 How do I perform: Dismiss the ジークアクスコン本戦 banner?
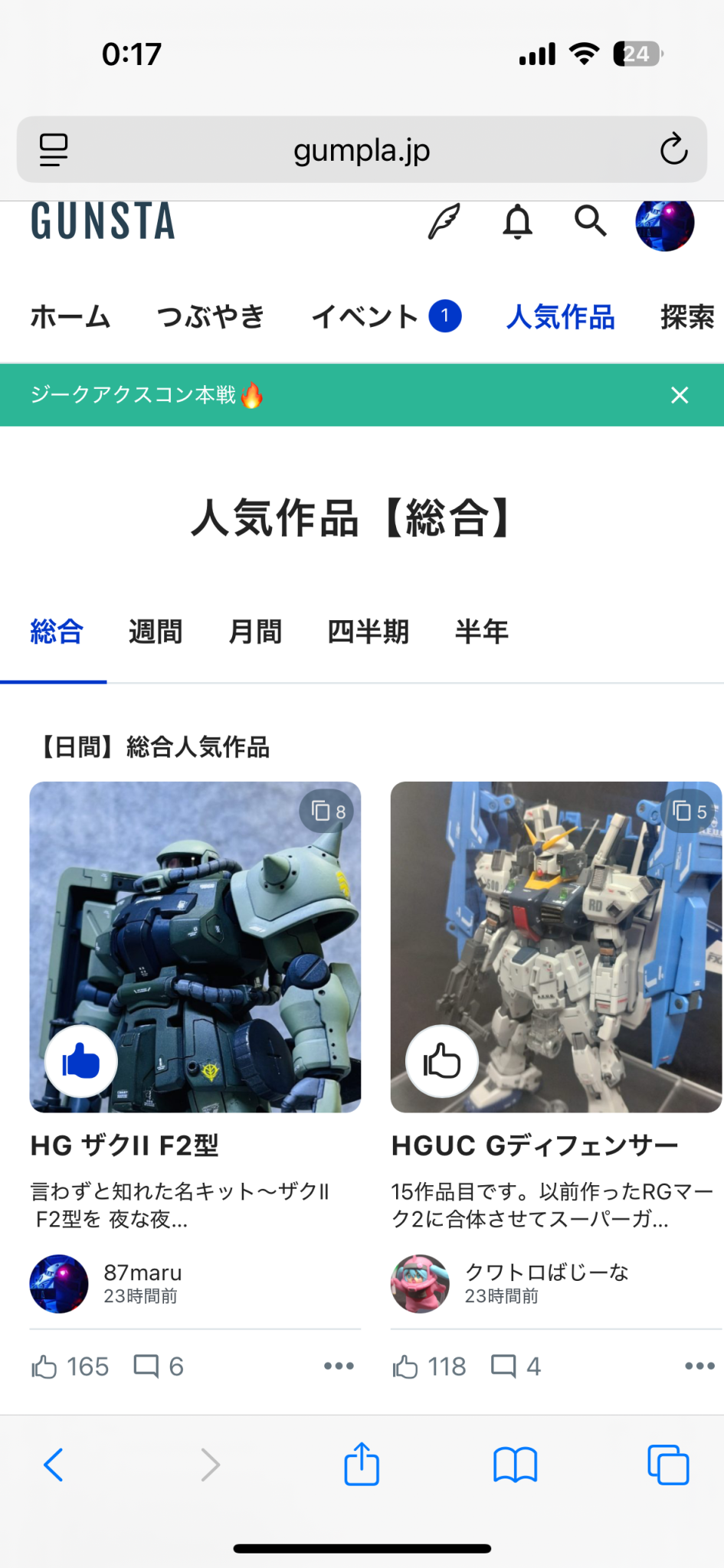(x=680, y=395)
